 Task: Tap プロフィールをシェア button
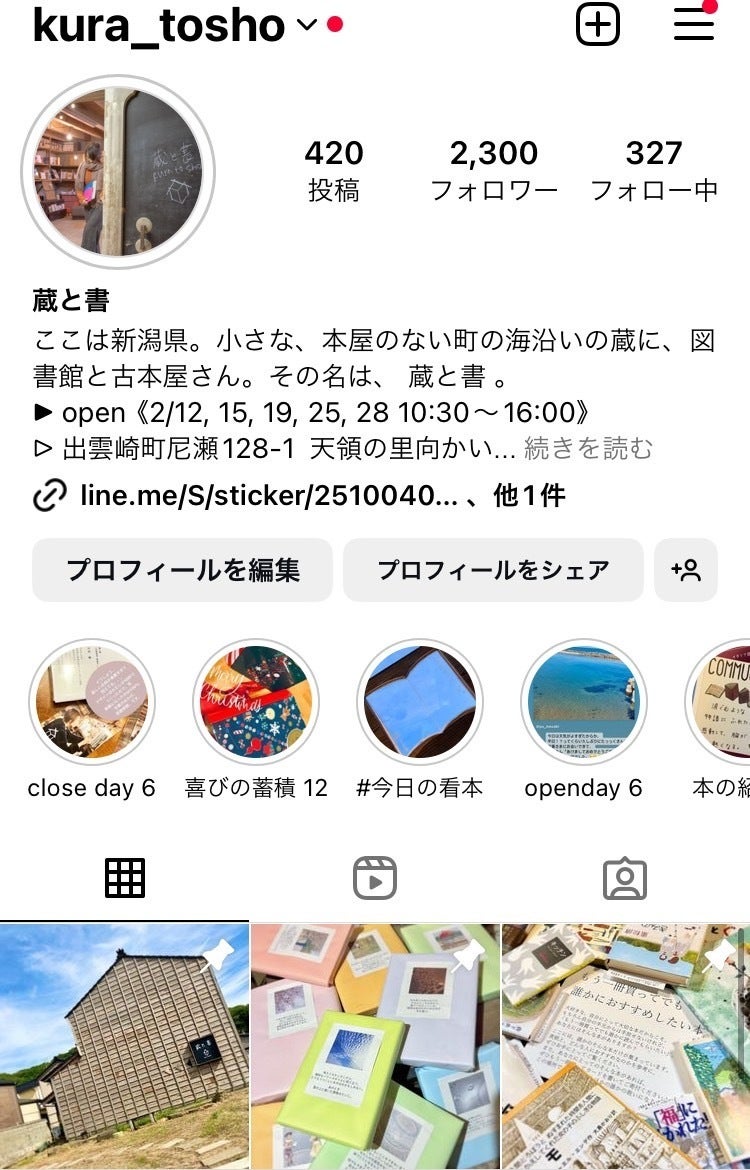click(x=493, y=570)
